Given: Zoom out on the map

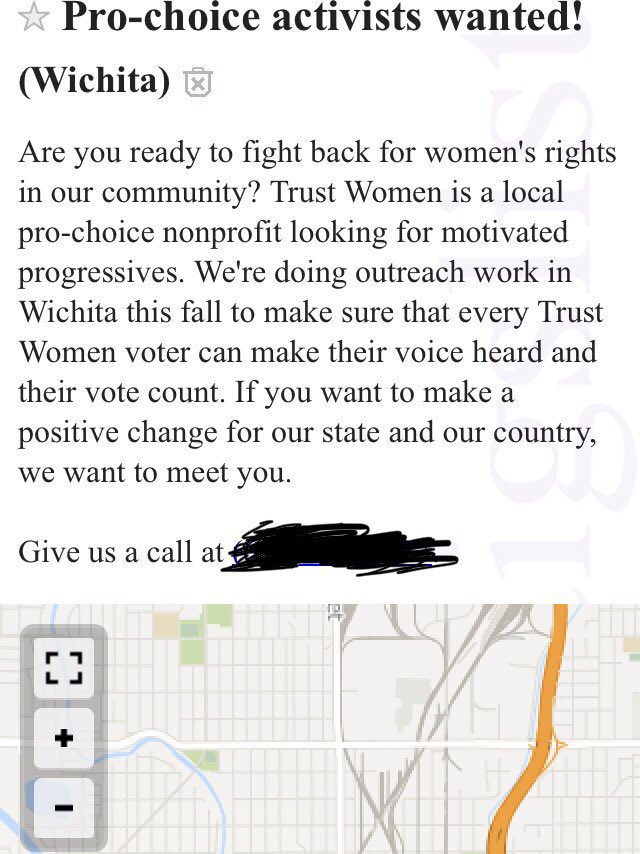Looking at the screenshot, I should pyautogui.click(x=63, y=807).
